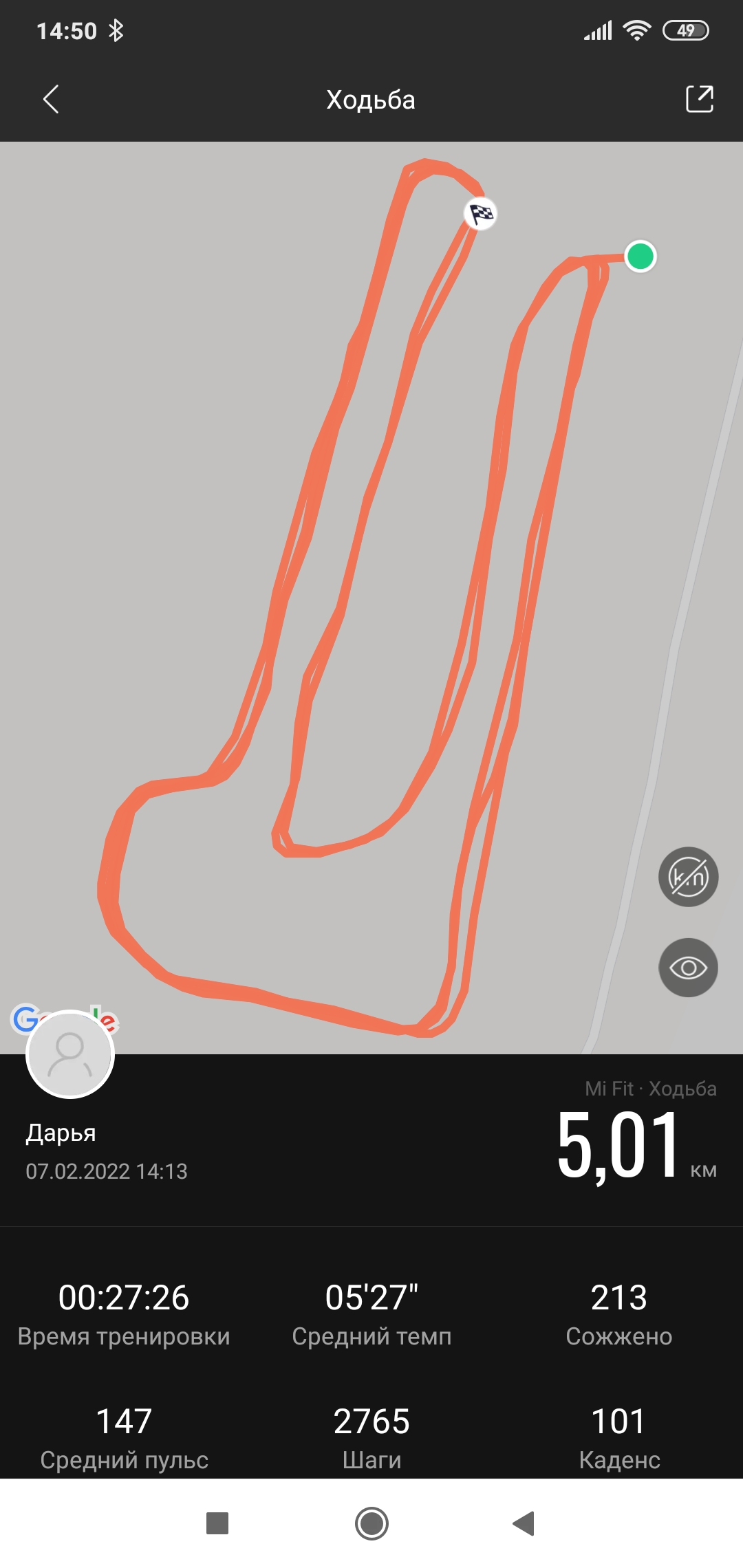Share this walking workout
This screenshot has width=743, height=1568.
tap(699, 99)
